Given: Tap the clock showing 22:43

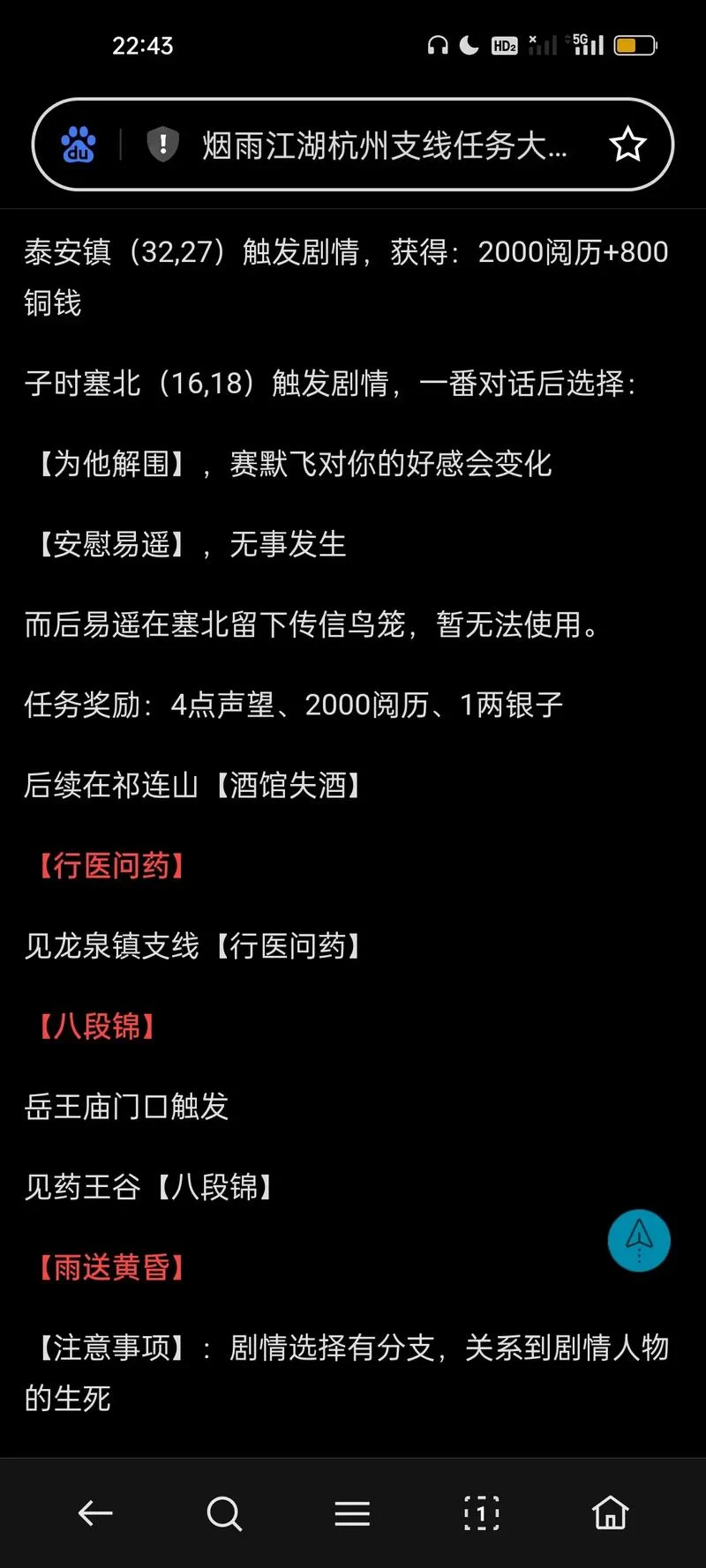Looking at the screenshot, I should pos(144,46).
